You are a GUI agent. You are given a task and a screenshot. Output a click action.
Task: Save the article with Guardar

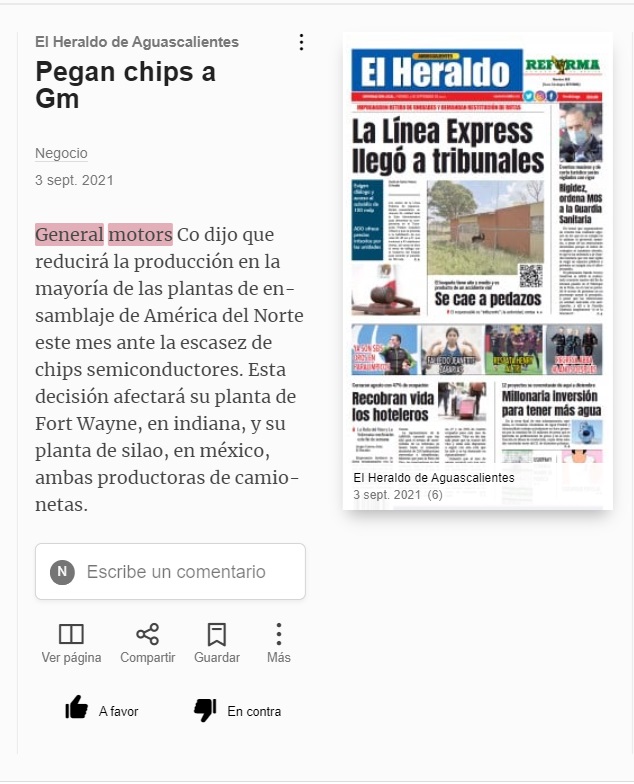[216, 644]
